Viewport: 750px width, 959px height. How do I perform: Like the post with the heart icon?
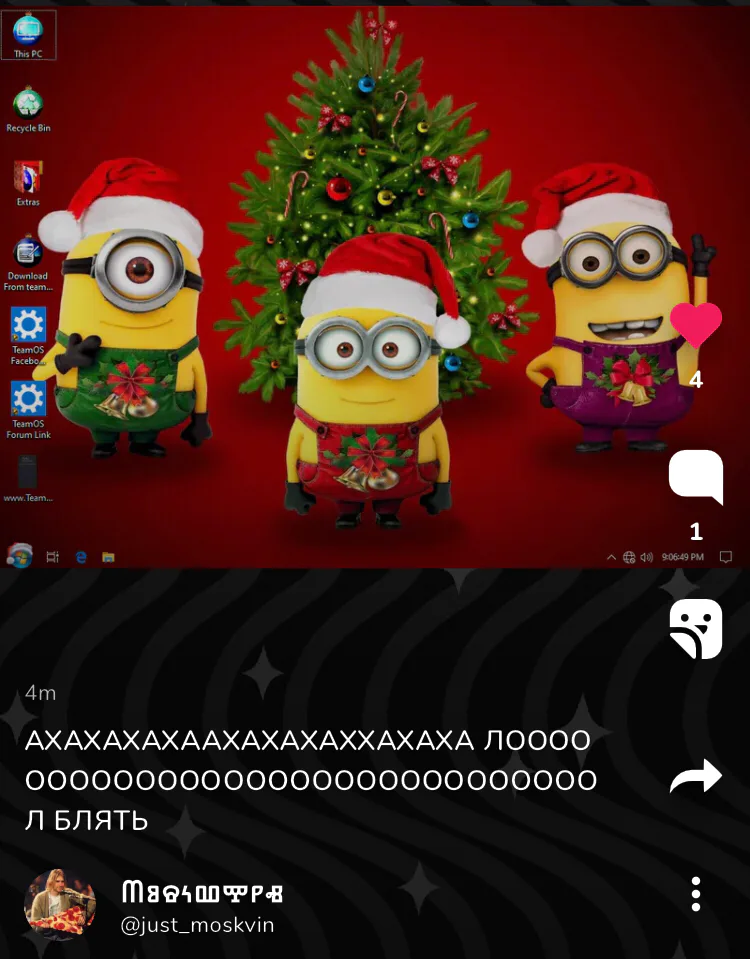[x=696, y=324]
